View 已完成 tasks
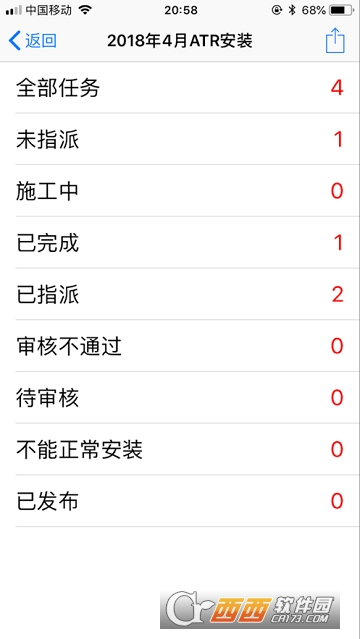This screenshot has width=360, height=639. click(x=180, y=243)
